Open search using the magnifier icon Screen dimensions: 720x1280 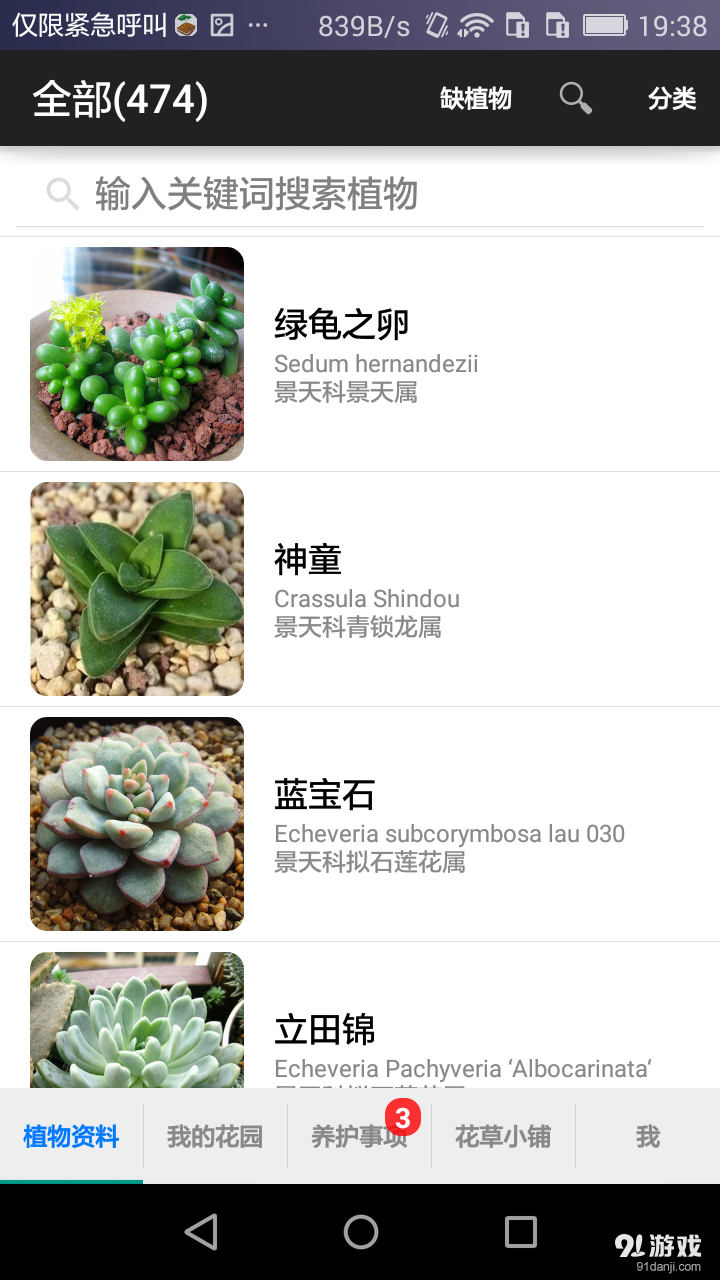pos(575,98)
